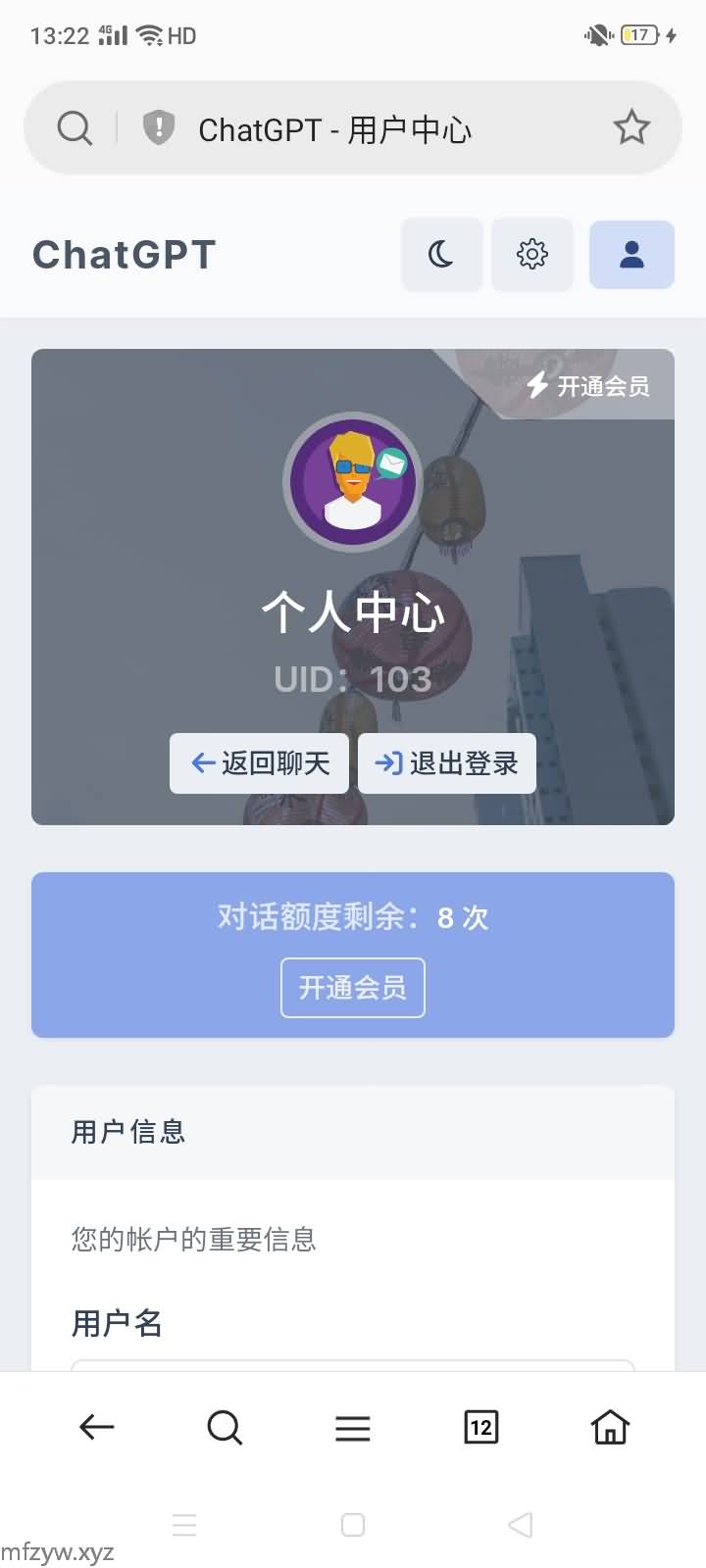Go to the browser home page

click(x=610, y=1427)
